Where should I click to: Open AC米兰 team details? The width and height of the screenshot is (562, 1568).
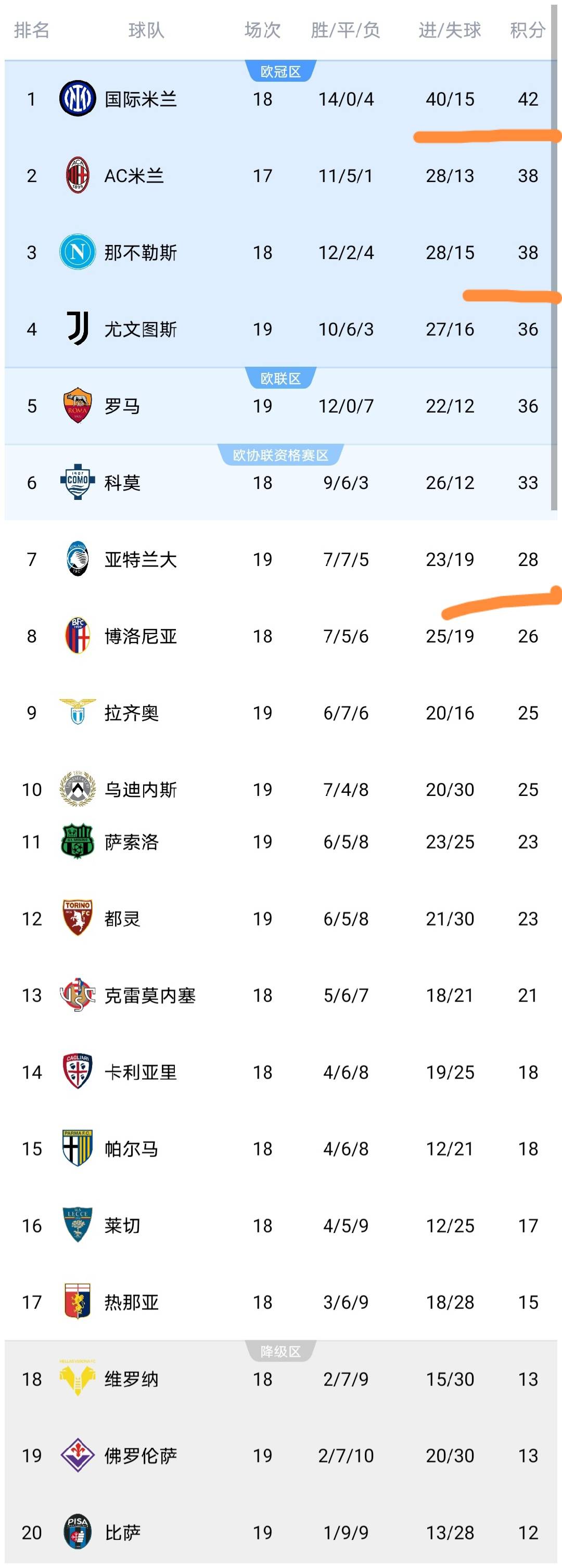pyautogui.click(x=134, y=176)
